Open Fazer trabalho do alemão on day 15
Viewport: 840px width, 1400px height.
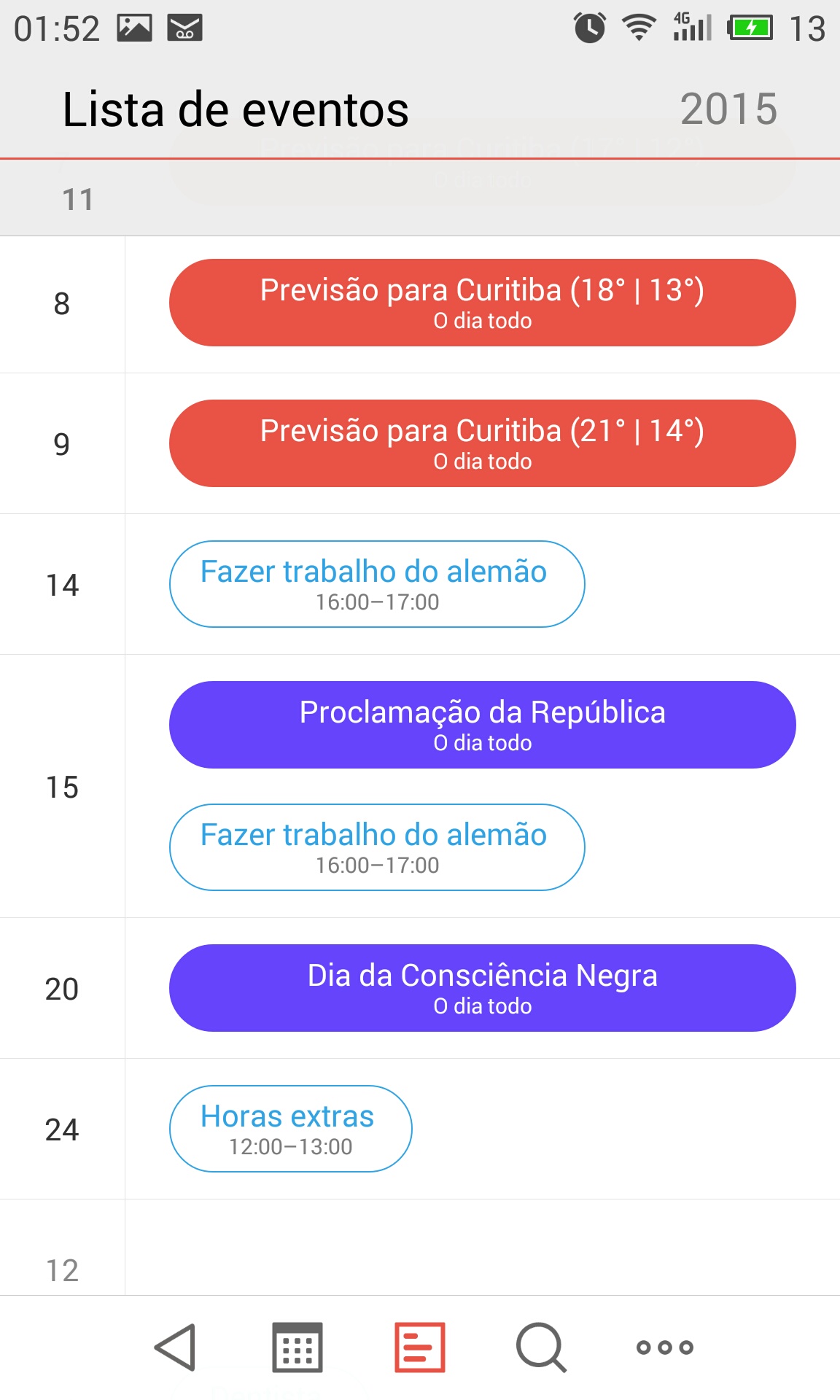(x=377, y=847)
